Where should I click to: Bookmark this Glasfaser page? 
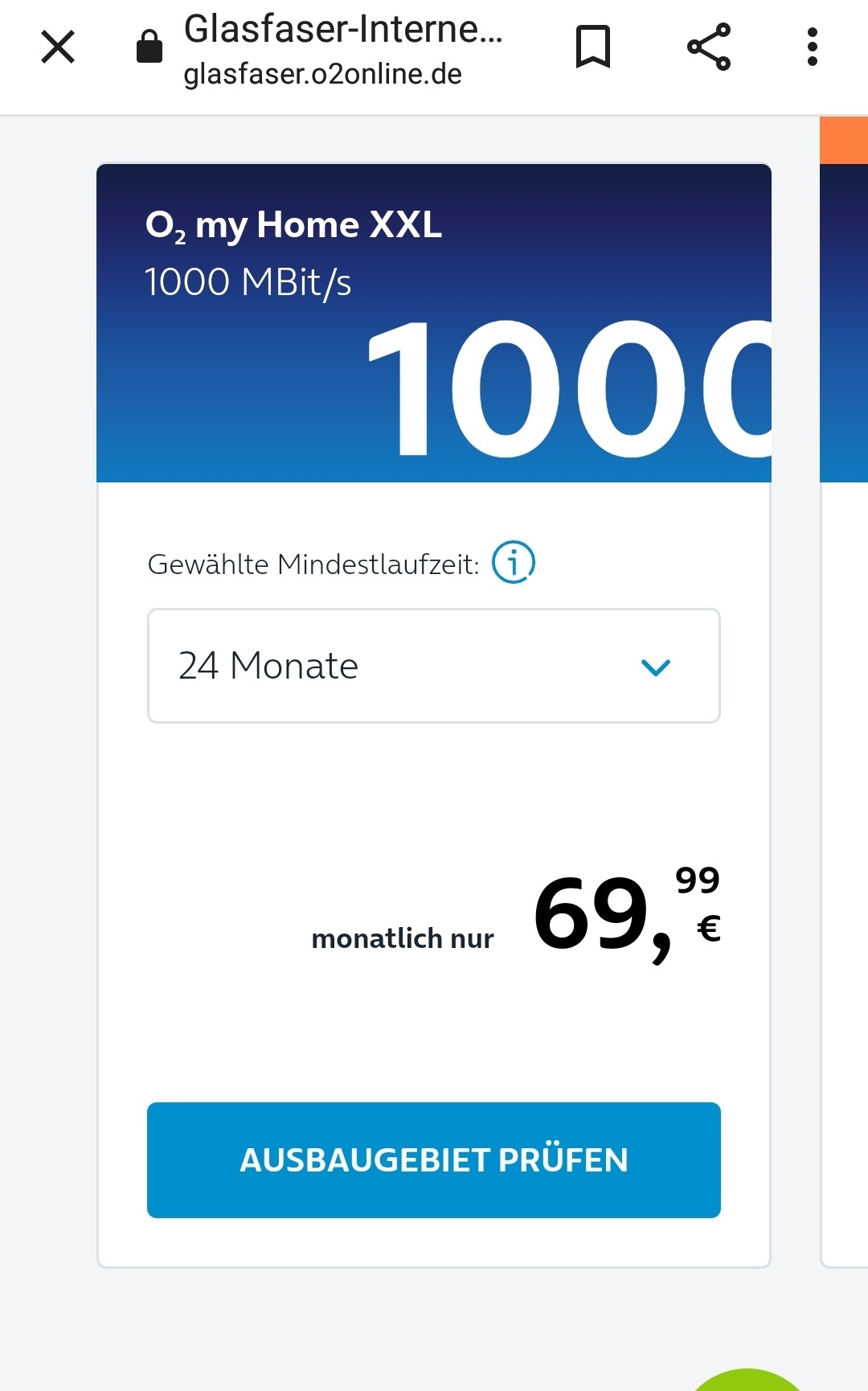[593, 47]
